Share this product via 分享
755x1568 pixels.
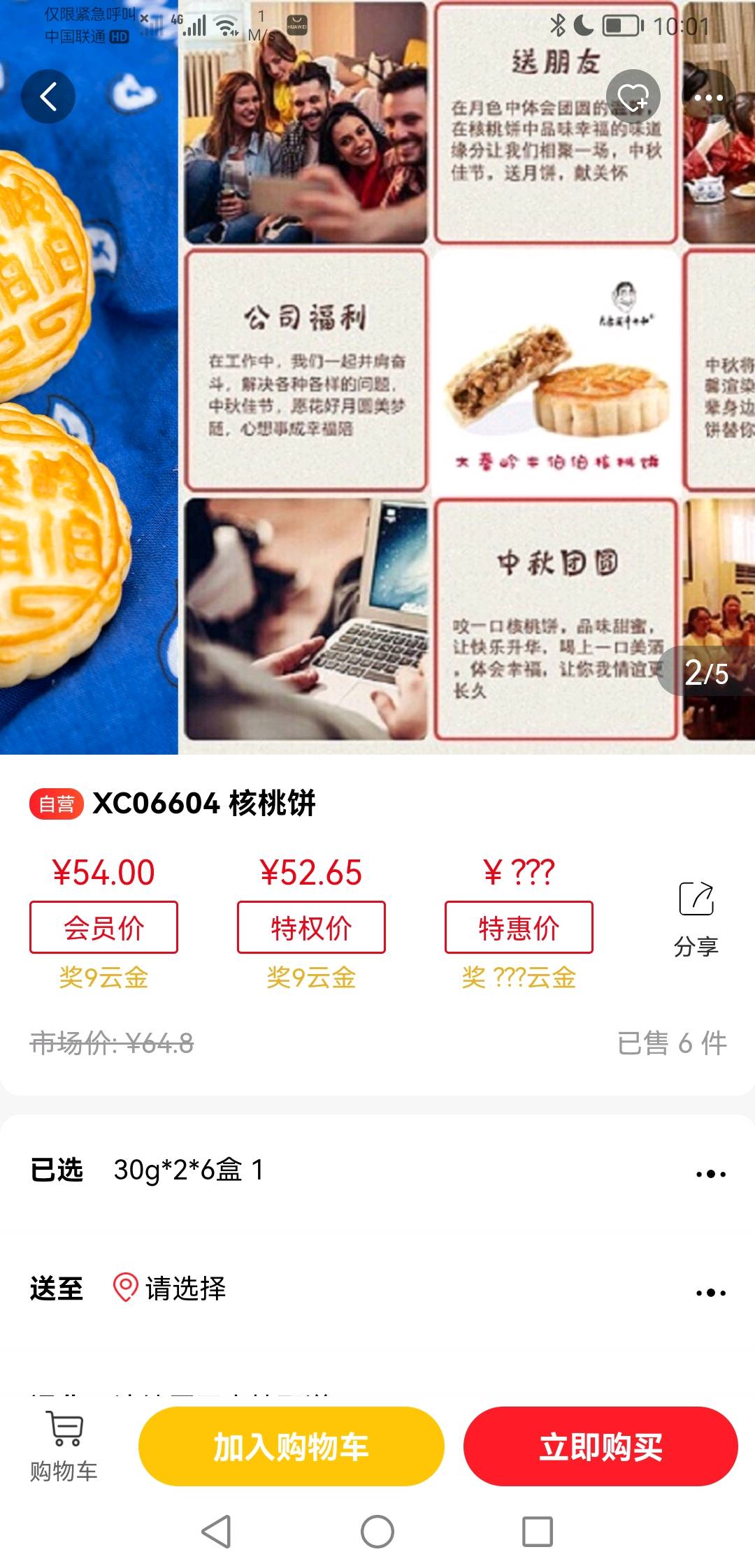point(696,918)
